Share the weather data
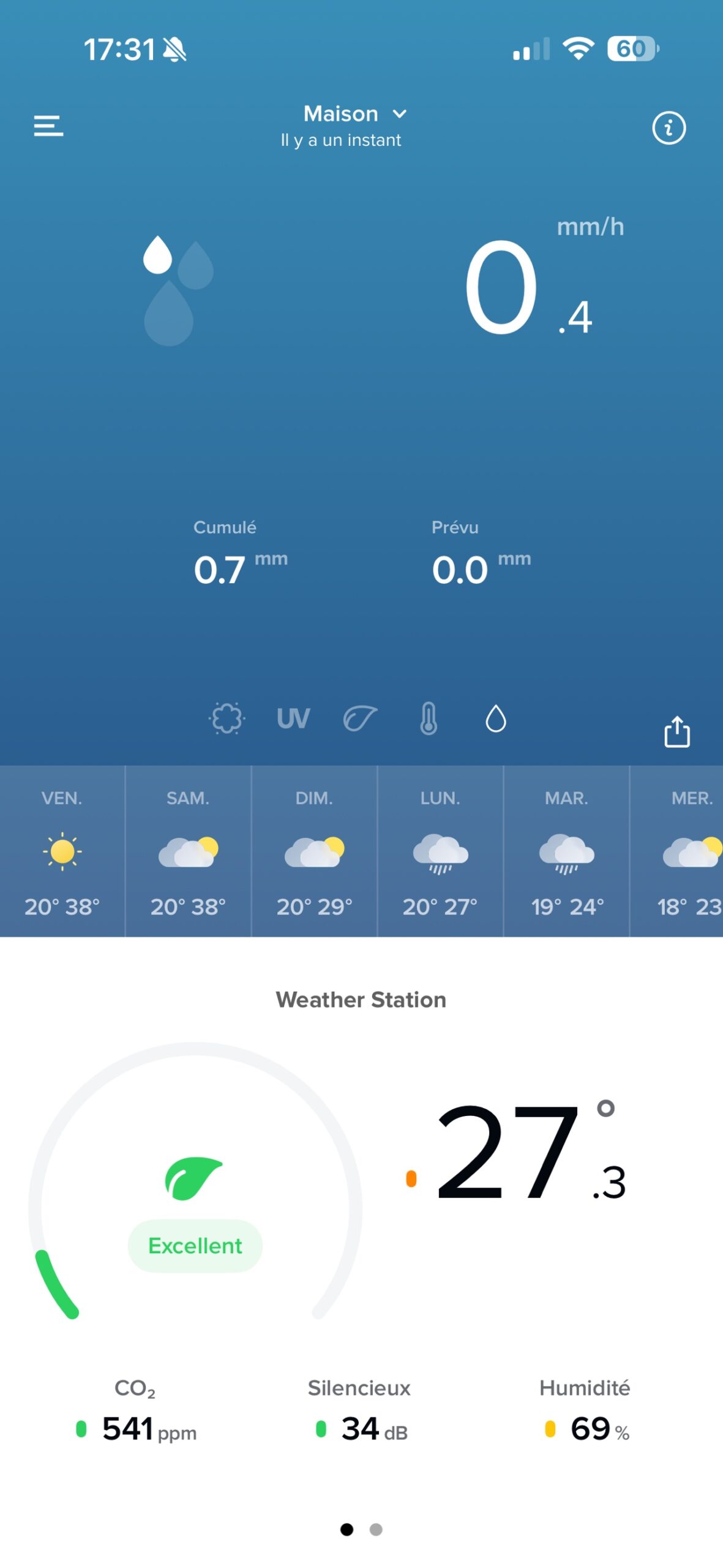The image size is (723, 1568). [677, 731]
